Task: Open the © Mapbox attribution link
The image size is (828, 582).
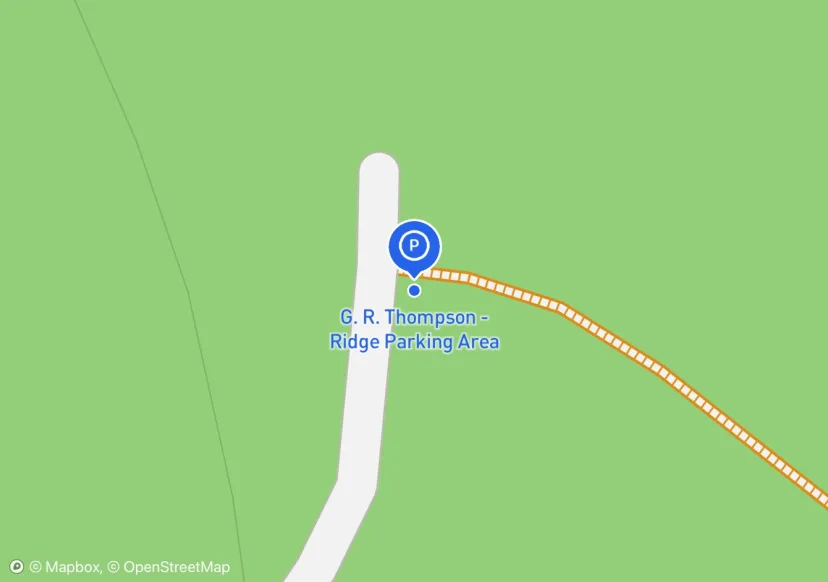Action: point(65,567)
